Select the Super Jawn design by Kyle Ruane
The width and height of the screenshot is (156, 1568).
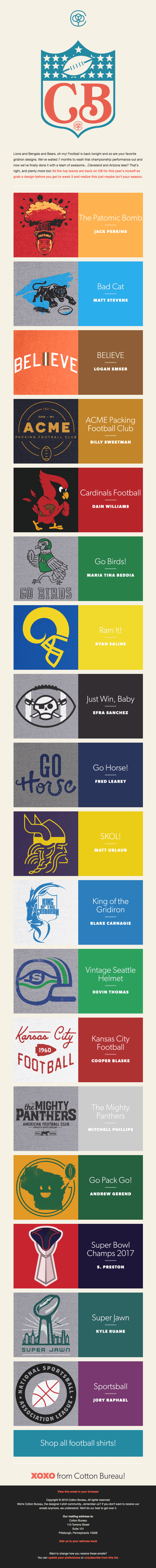coord(78,1325)
